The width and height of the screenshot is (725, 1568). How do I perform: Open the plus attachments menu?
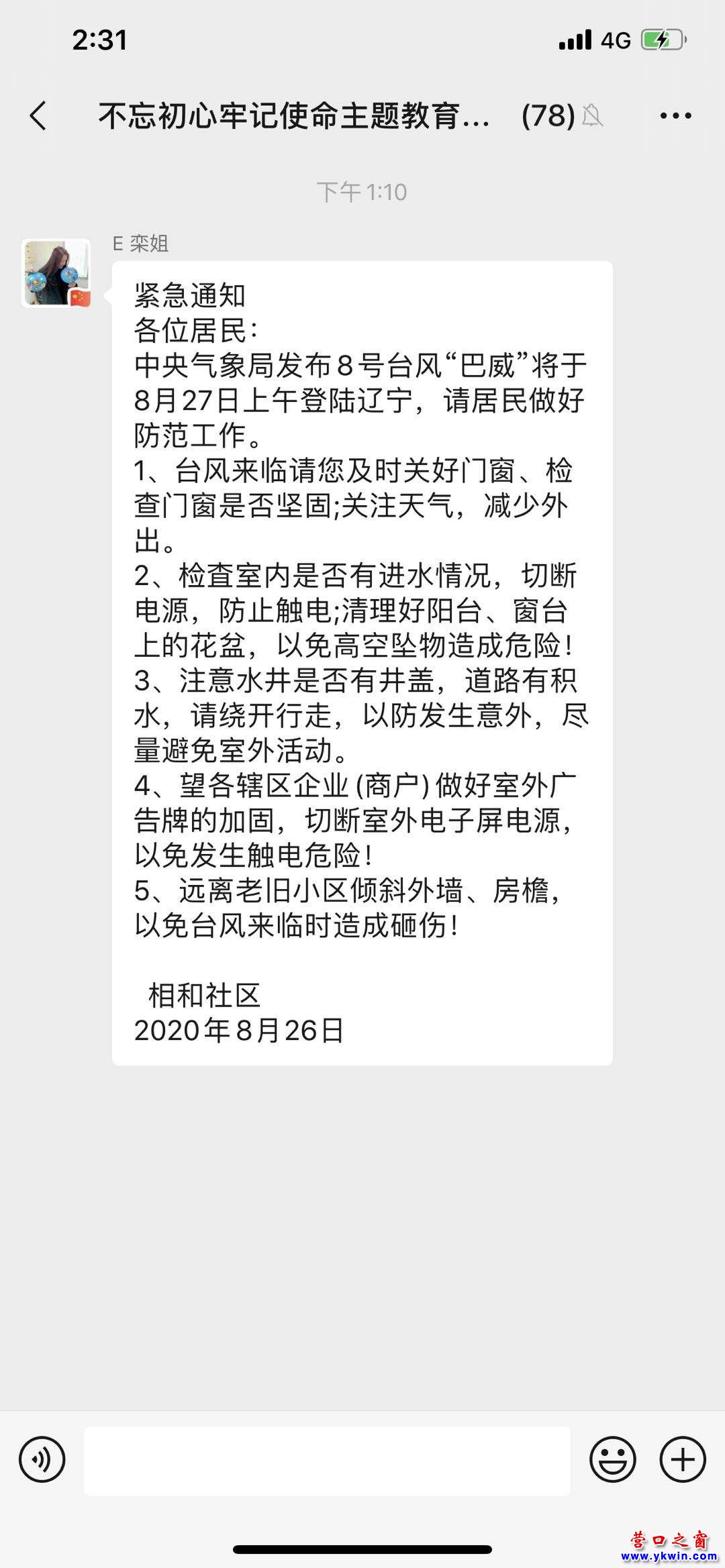coord(683,1459)
